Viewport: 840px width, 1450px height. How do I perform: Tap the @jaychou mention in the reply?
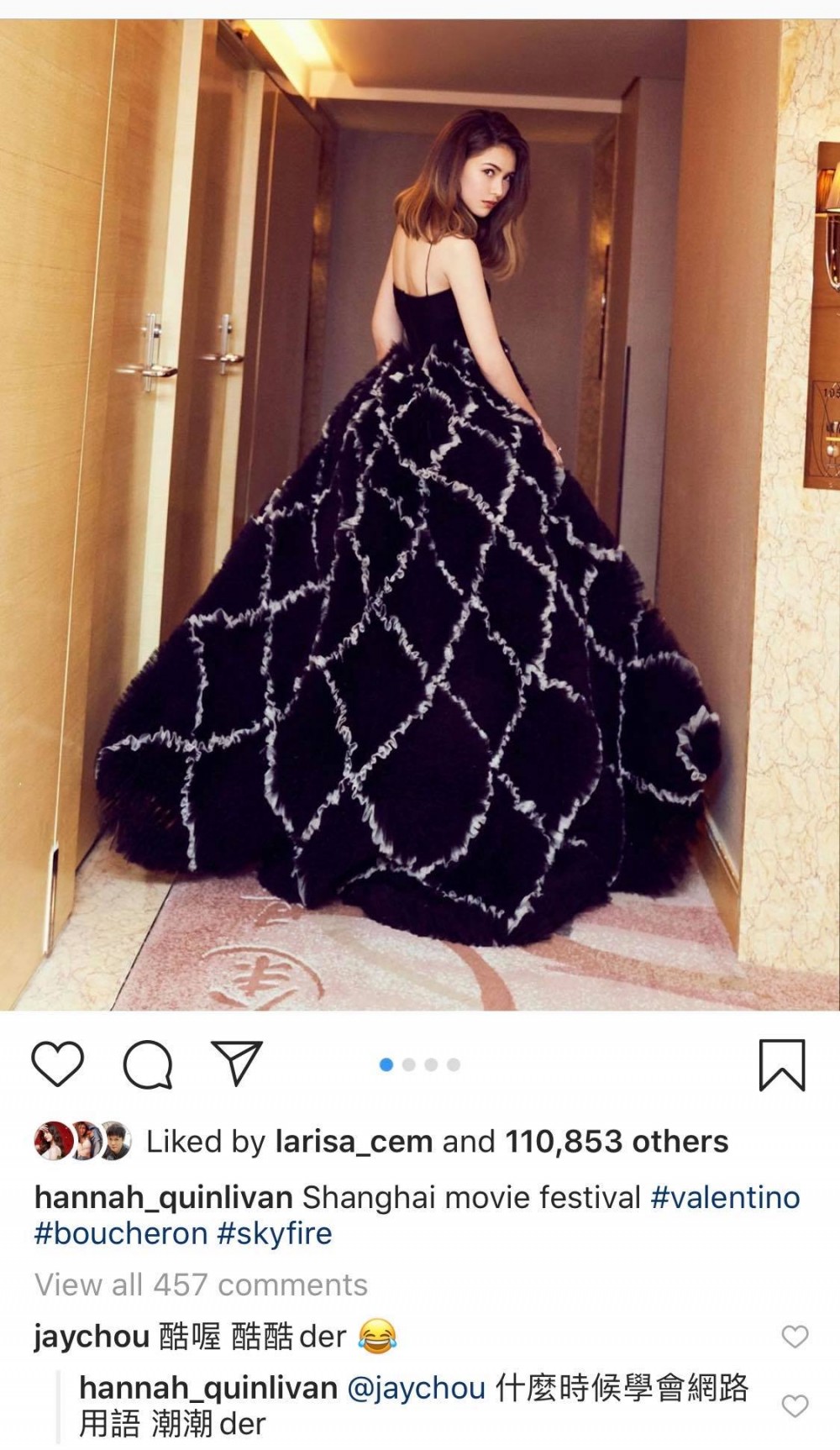click(417, 1388)
